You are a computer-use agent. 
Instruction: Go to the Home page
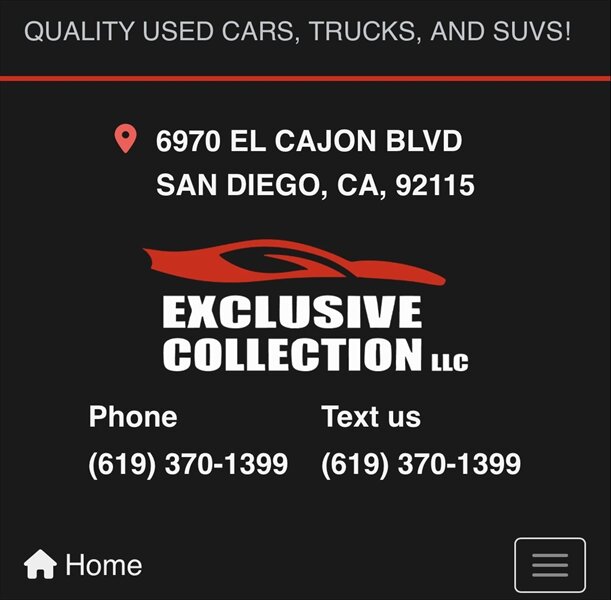click(84, 565)
